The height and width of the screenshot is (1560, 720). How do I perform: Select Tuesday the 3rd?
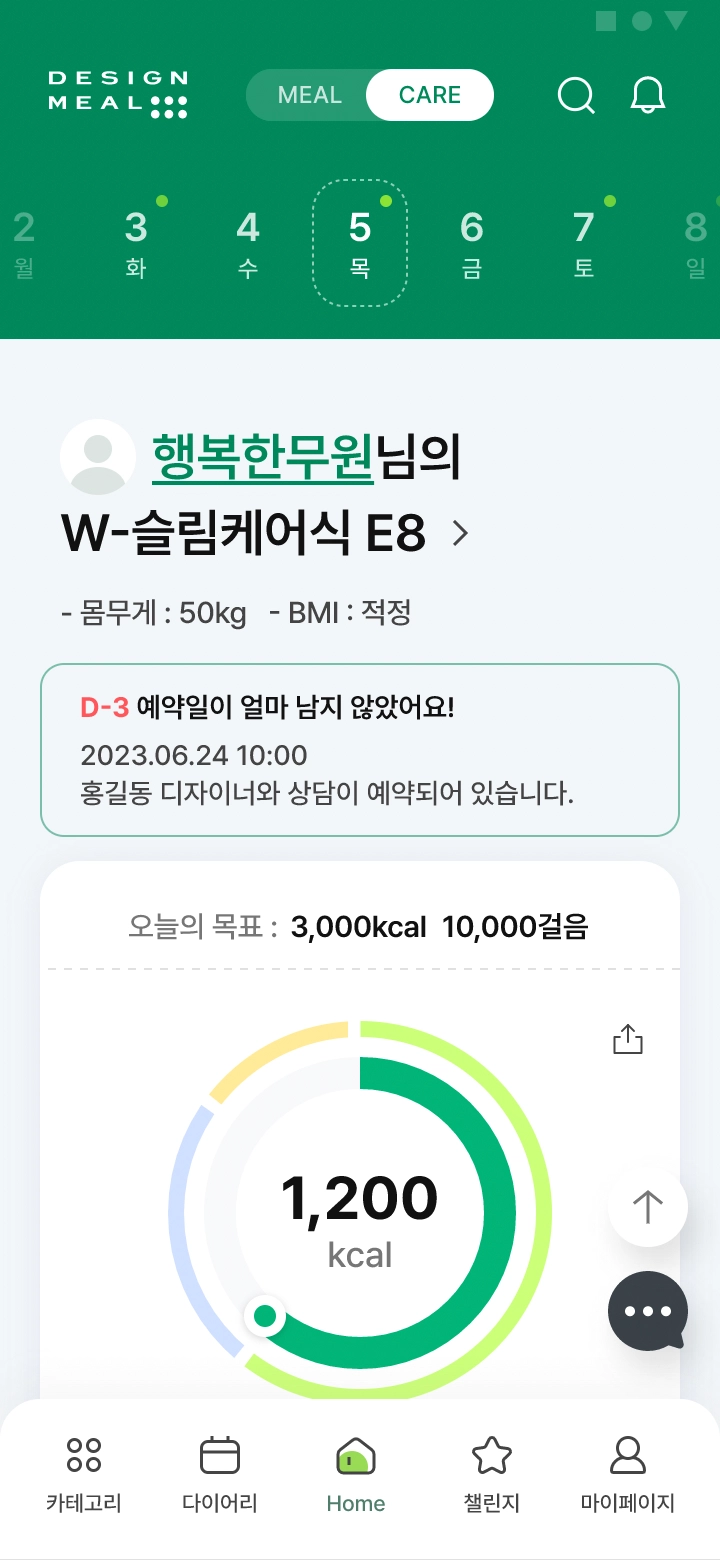pyautogui.click(x=136, y=243)
